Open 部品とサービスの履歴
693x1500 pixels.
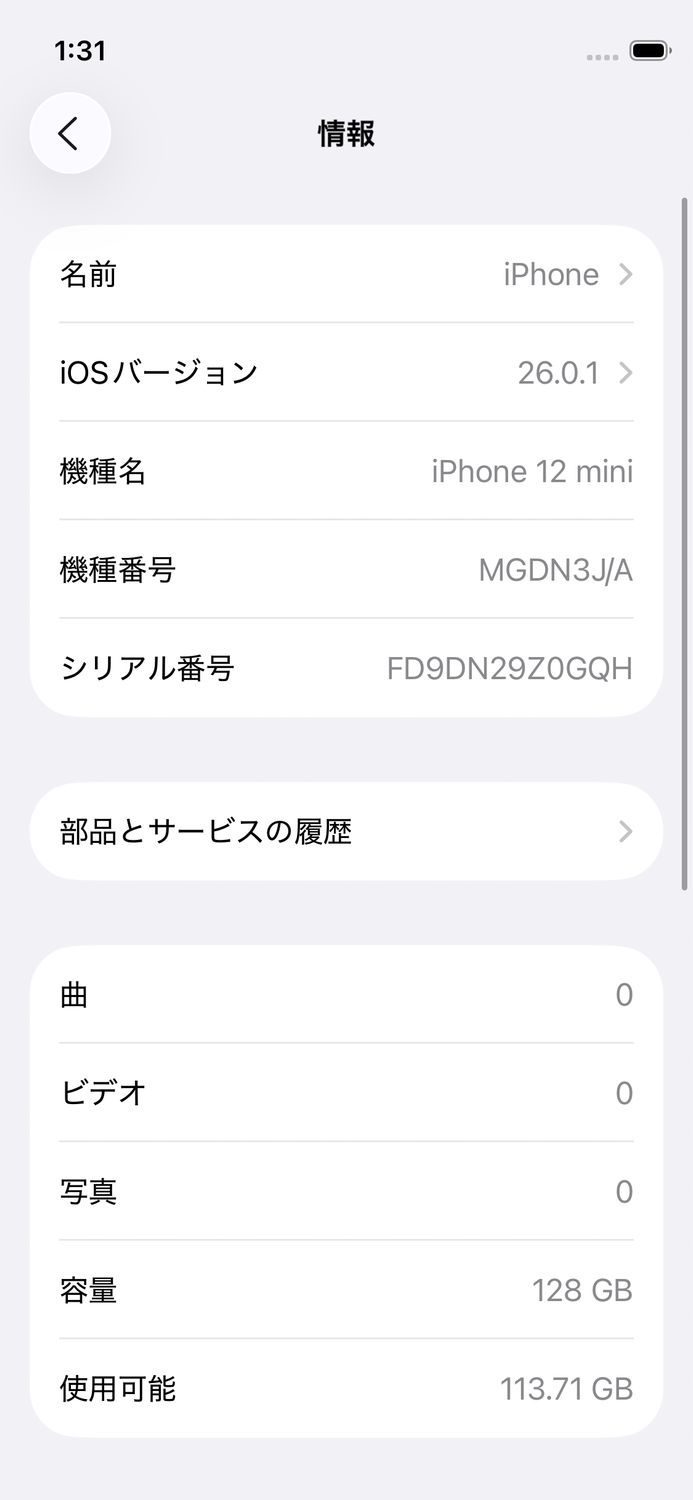(x=346, y=831)
